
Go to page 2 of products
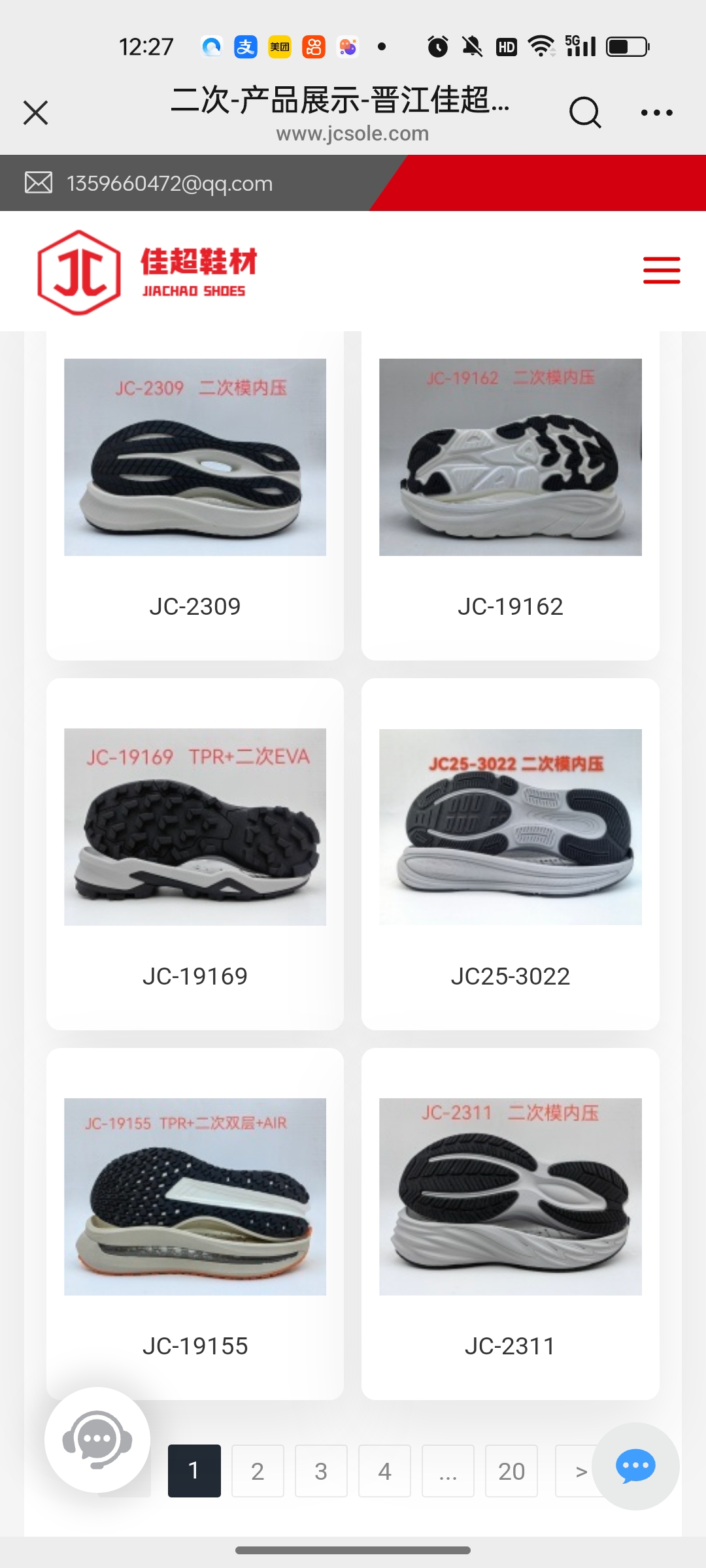258,1471
